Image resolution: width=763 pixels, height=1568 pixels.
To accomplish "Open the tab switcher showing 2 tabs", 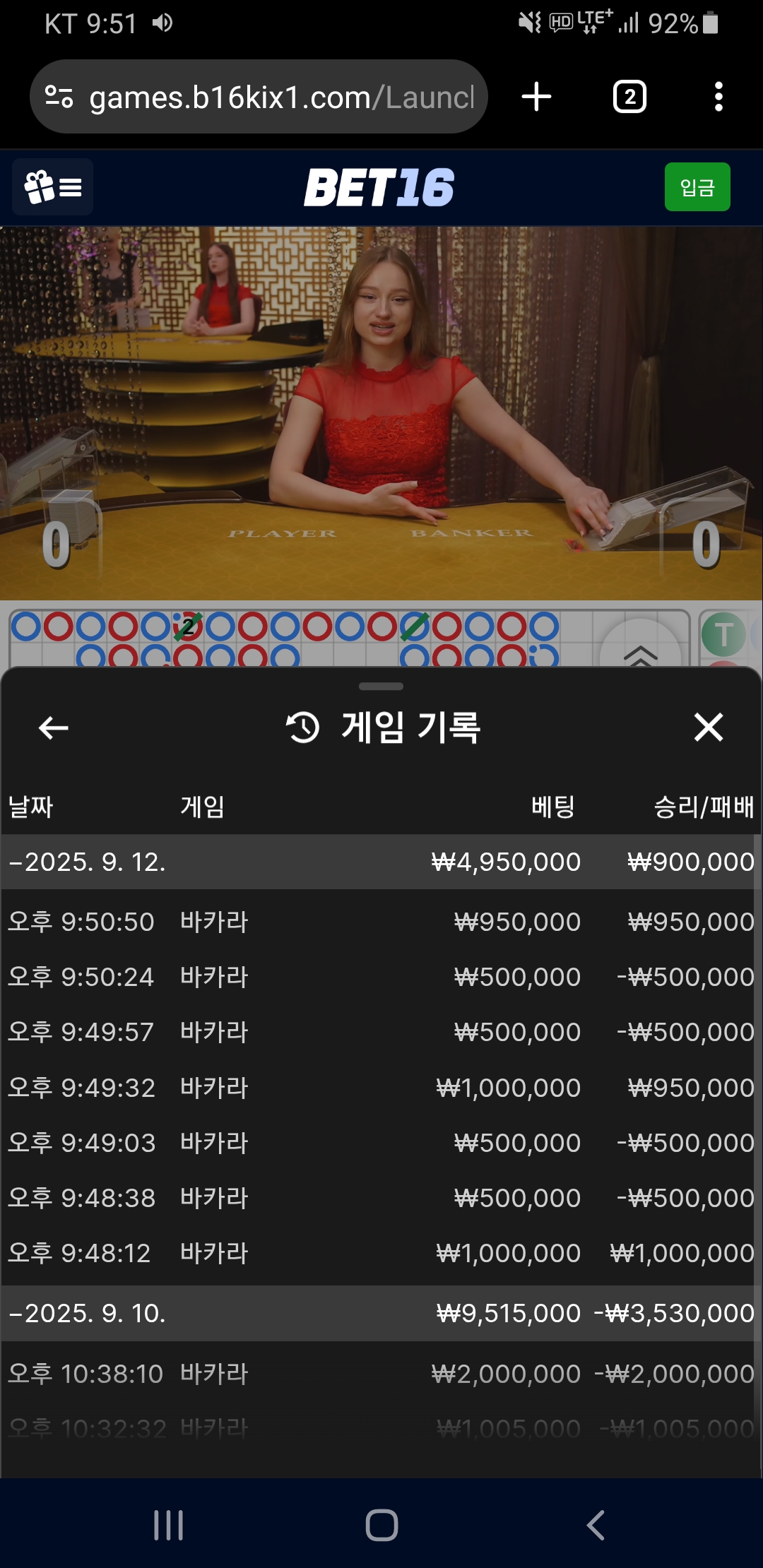I will click(x=629, y=97).
